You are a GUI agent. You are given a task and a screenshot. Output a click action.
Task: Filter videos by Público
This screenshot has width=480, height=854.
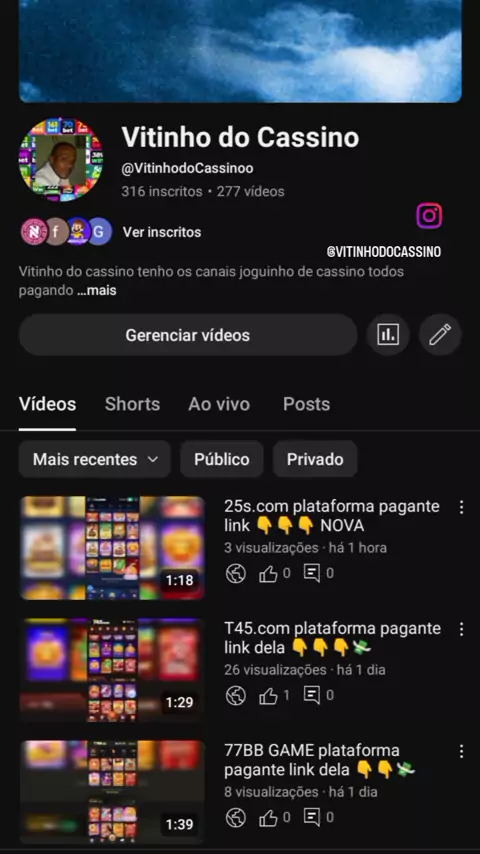[x=222, y=459]
